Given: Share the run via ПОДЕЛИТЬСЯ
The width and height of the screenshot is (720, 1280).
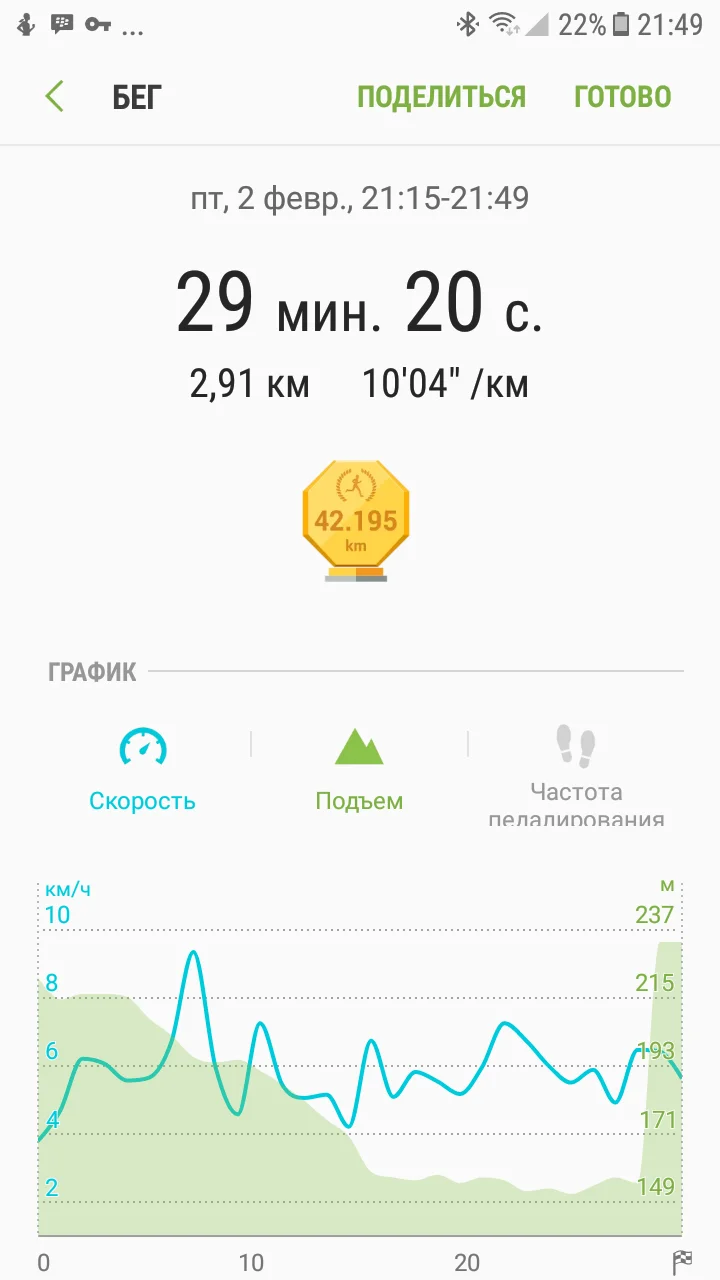Looking at the screenshot, I should click(x=441, y=97).
